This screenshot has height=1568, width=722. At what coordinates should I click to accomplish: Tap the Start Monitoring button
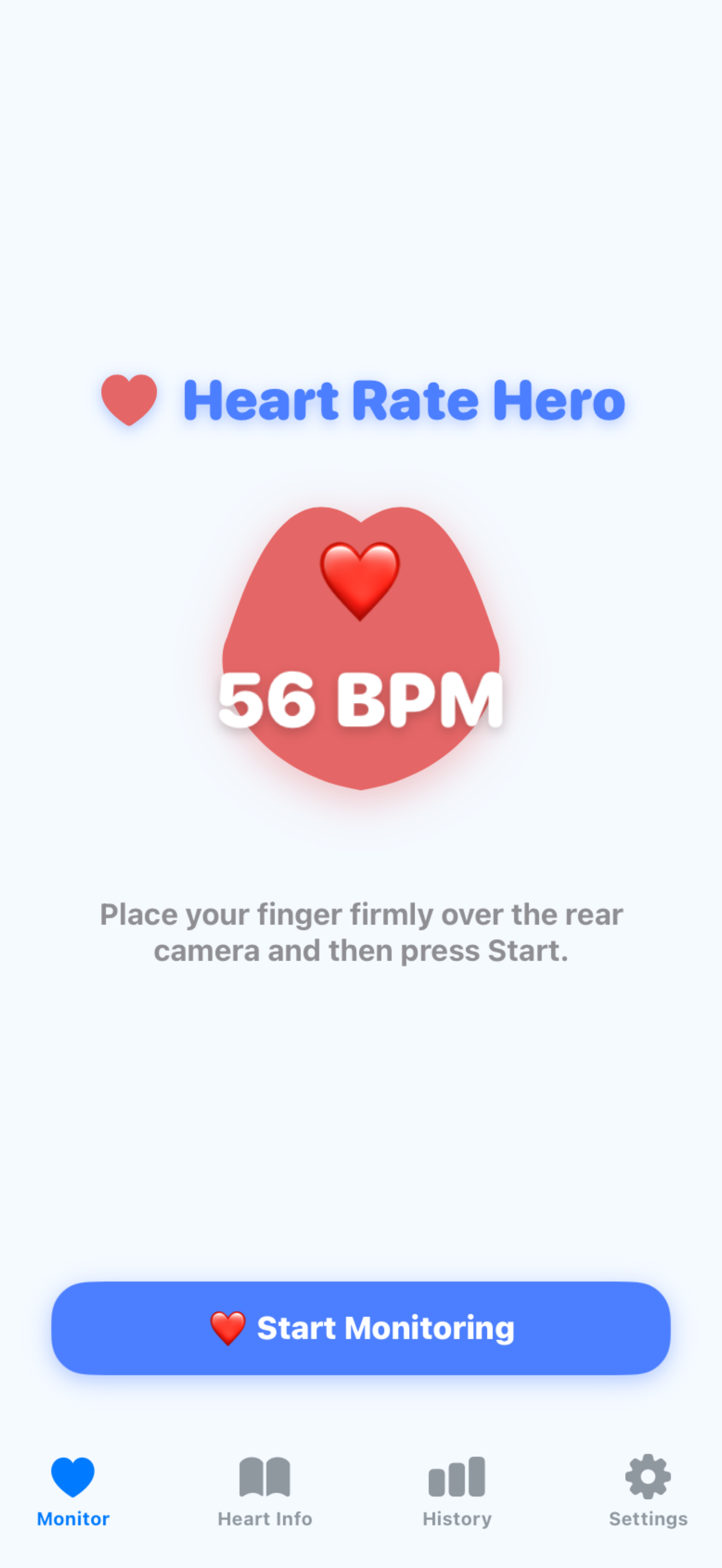(x=361, y=1327)
